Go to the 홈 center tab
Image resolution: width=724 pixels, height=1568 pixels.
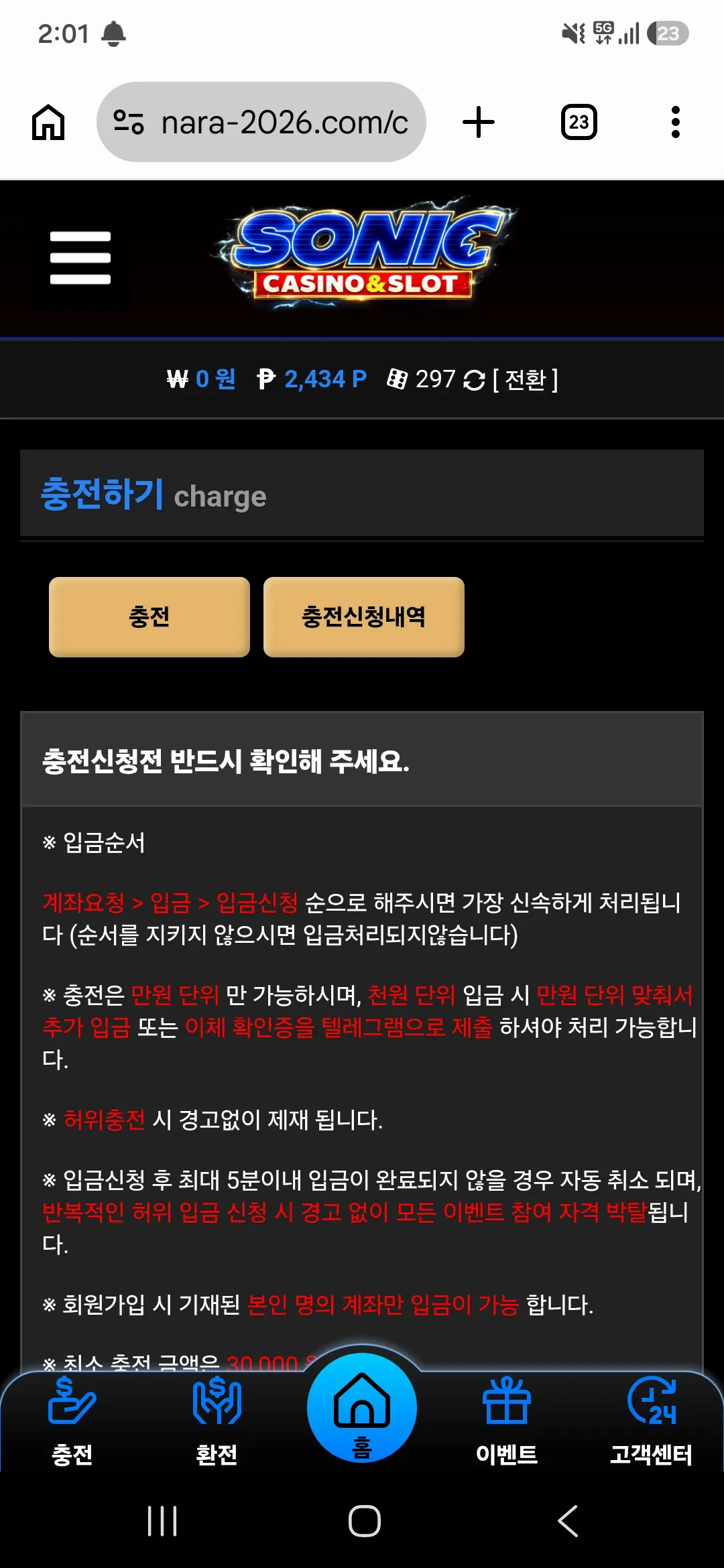(x=362, y=1408)
